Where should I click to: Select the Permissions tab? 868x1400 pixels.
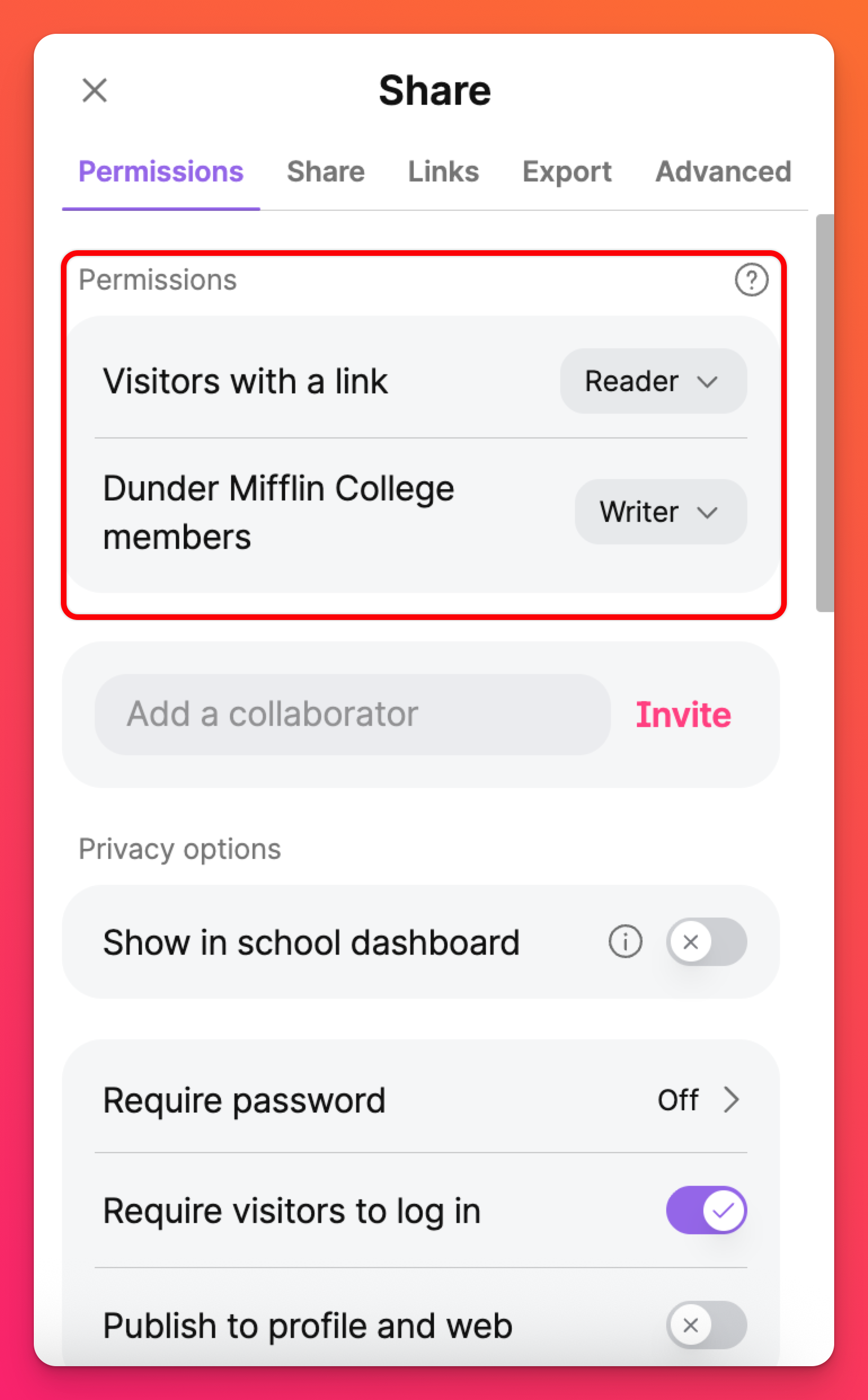coord(161,172)
